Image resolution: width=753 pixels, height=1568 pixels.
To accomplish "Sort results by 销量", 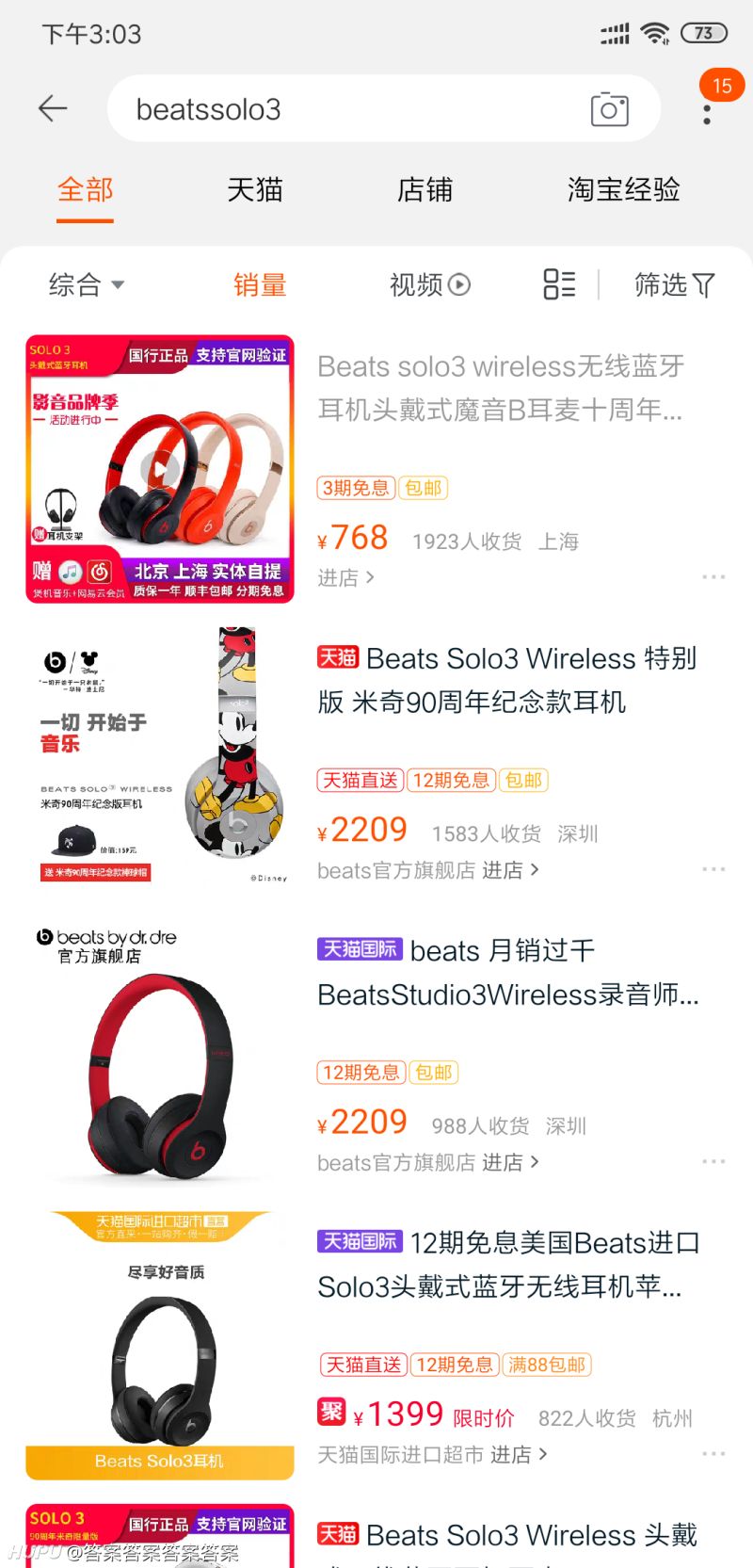I will click(260, 284).
